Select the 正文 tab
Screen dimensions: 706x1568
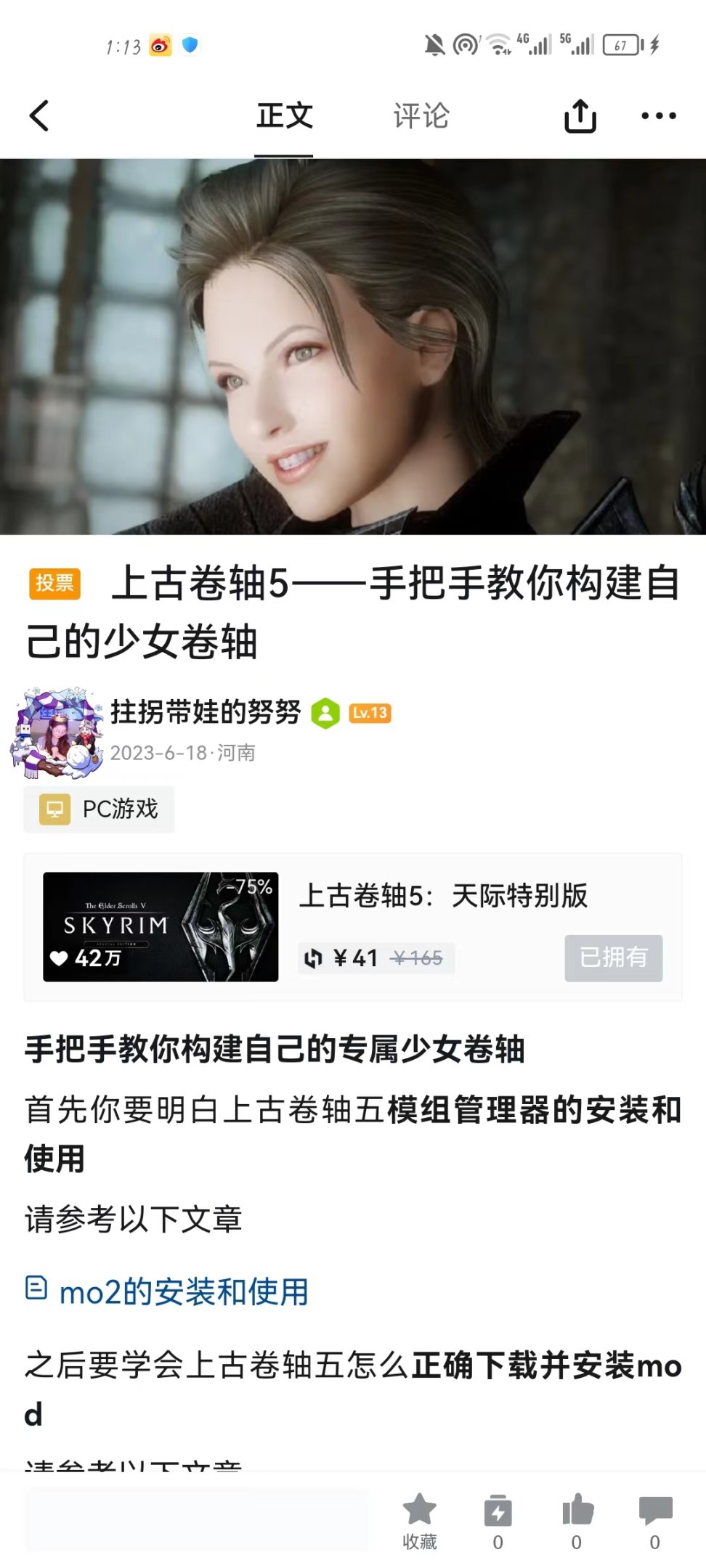click(x=284, y=116)
